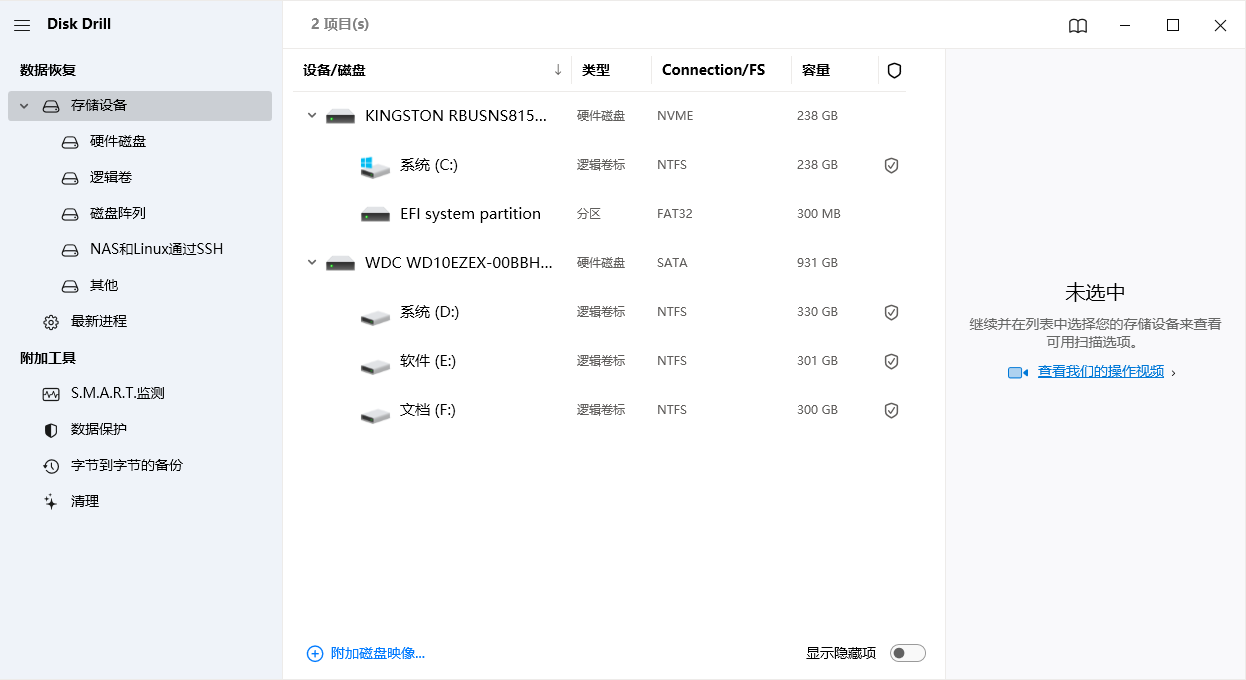Select 硬件磁盘 in the sidebar

(x=117, y=142)
